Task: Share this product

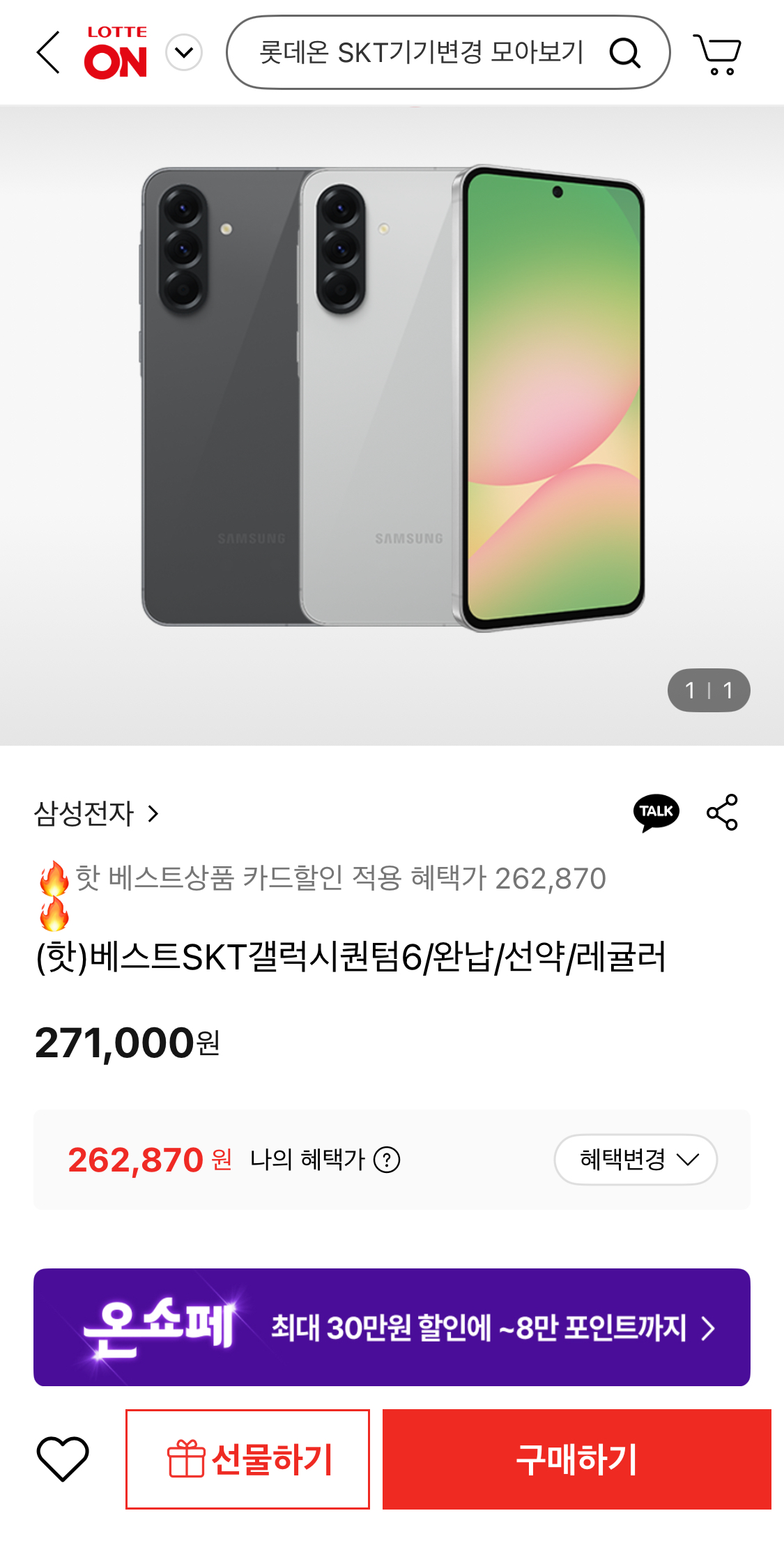Action: pos(722,812)
